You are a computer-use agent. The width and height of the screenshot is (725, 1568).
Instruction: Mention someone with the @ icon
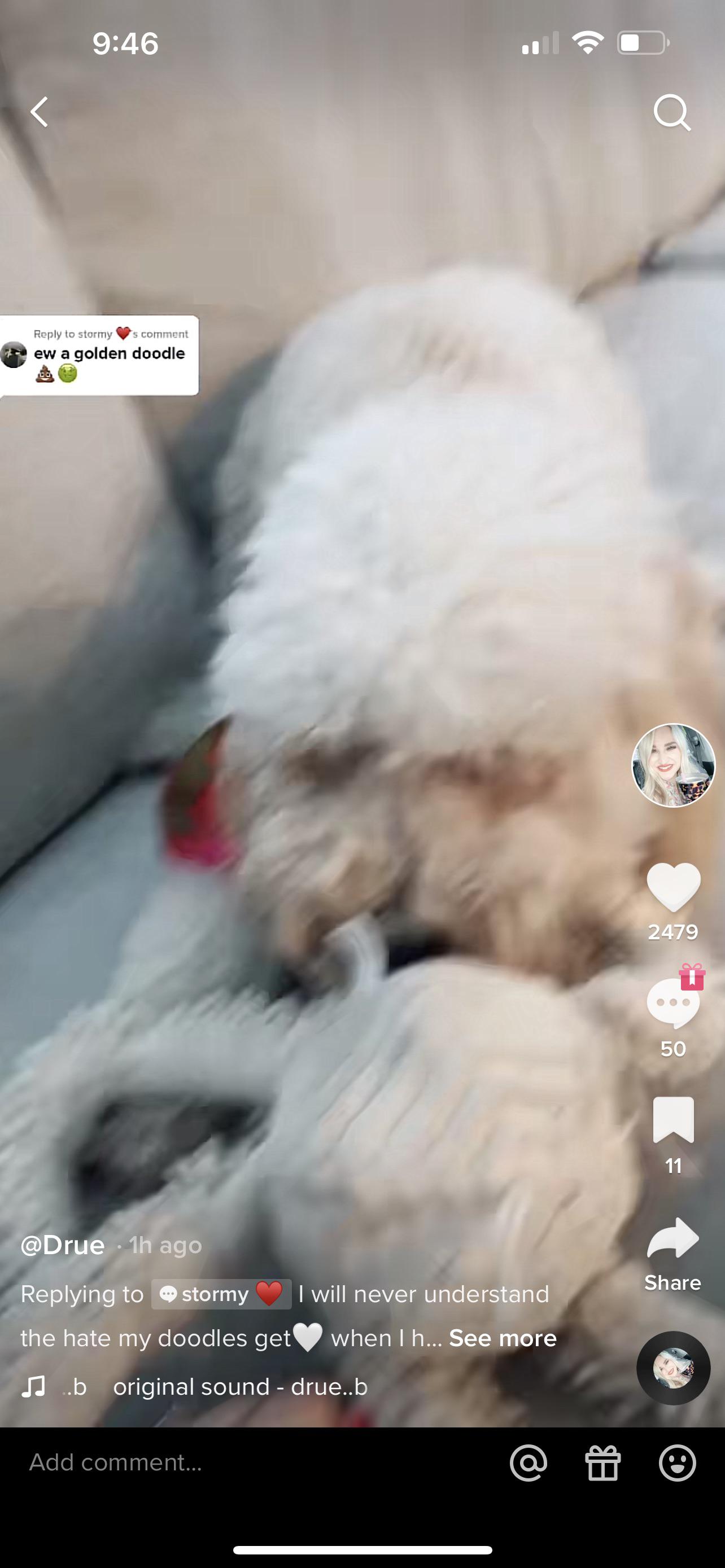point(529,1462)
